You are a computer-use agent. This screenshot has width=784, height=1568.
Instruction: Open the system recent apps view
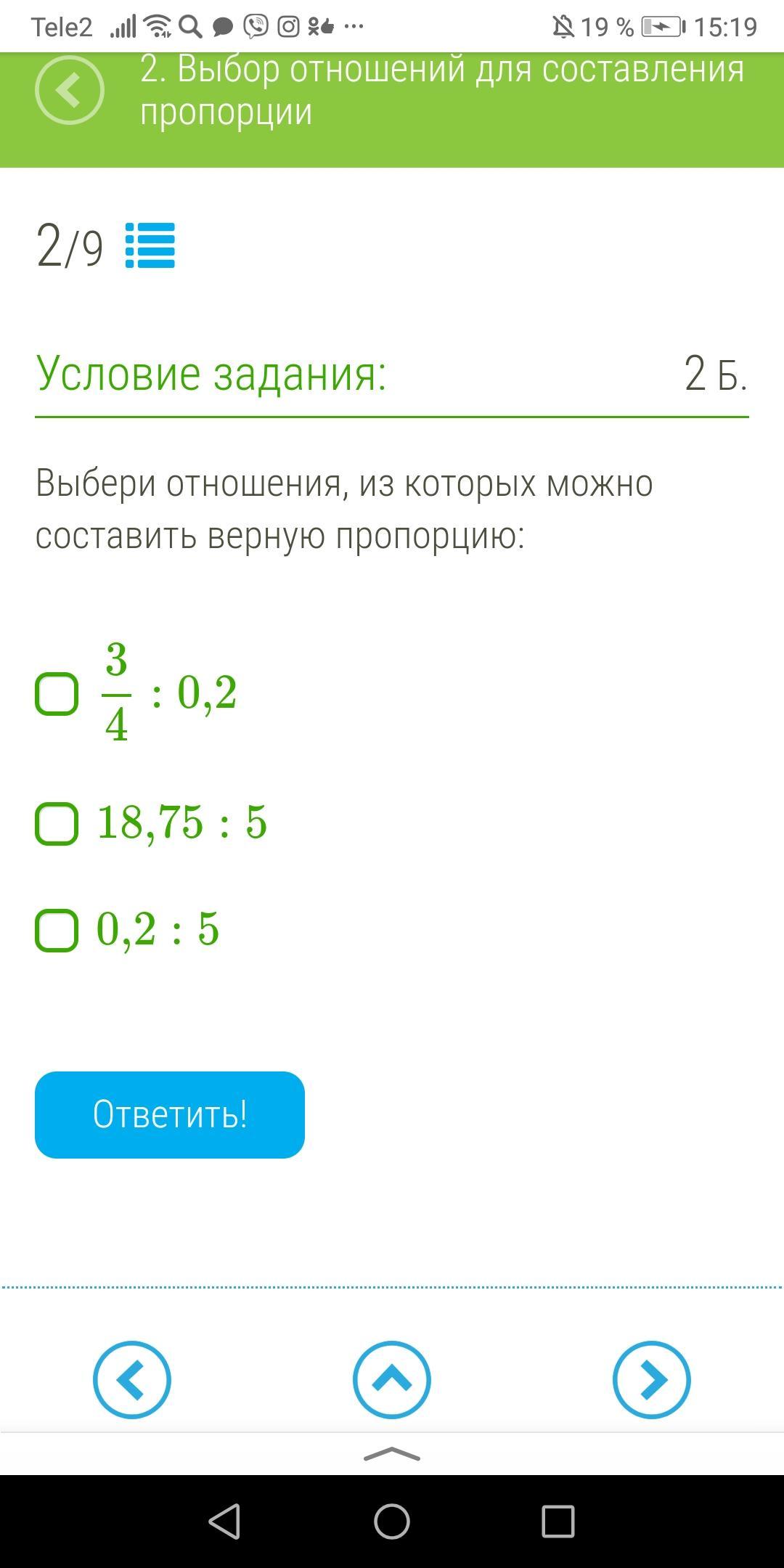coord(558,1521)
